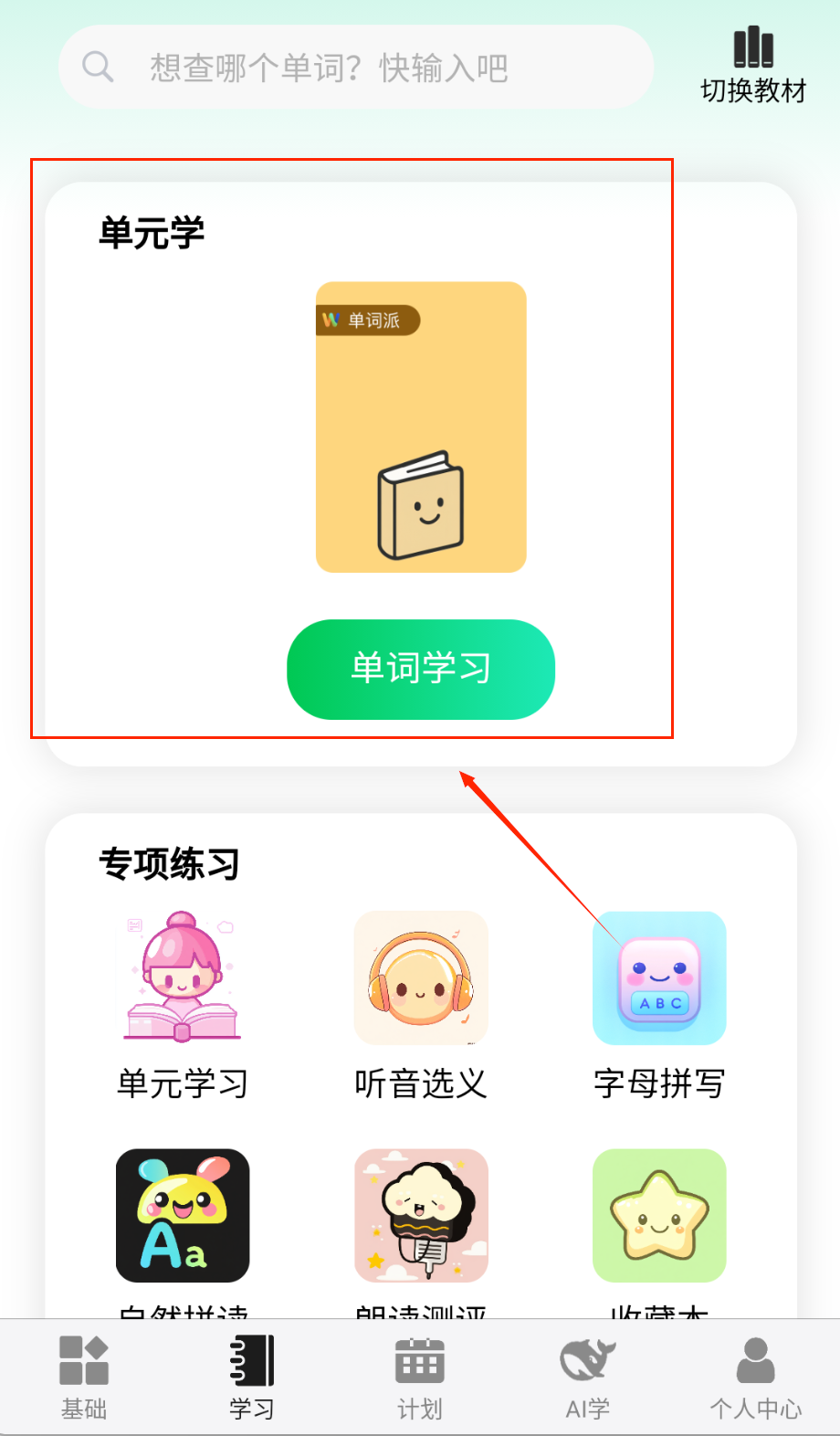Viewport: 840px width, 1436px height.
Task: Open the Aa phonics practice tile
Action: (183, 1216)
